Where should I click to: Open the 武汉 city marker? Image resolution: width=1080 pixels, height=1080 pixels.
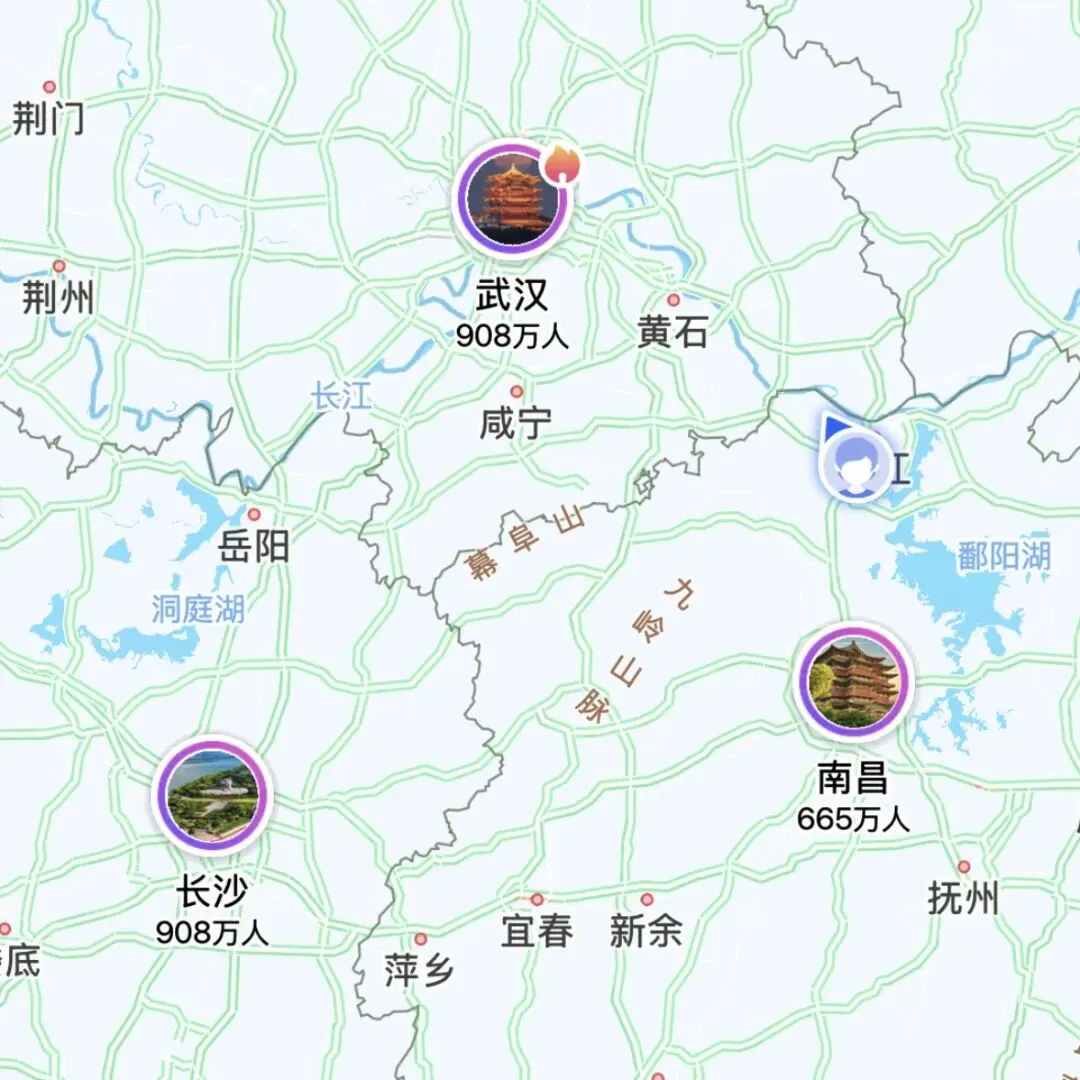(511, 198)
